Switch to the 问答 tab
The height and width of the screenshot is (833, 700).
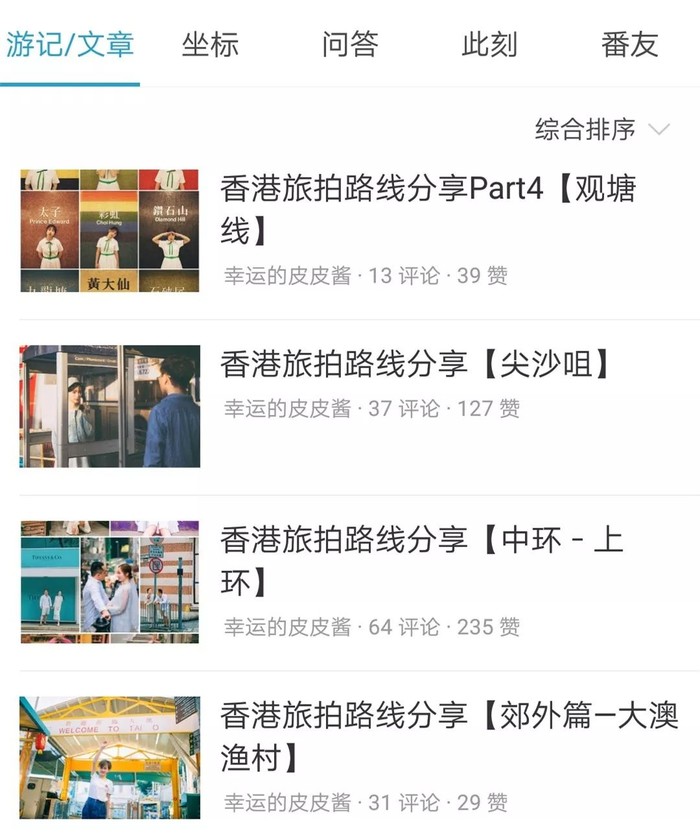(x=349, y=45)
